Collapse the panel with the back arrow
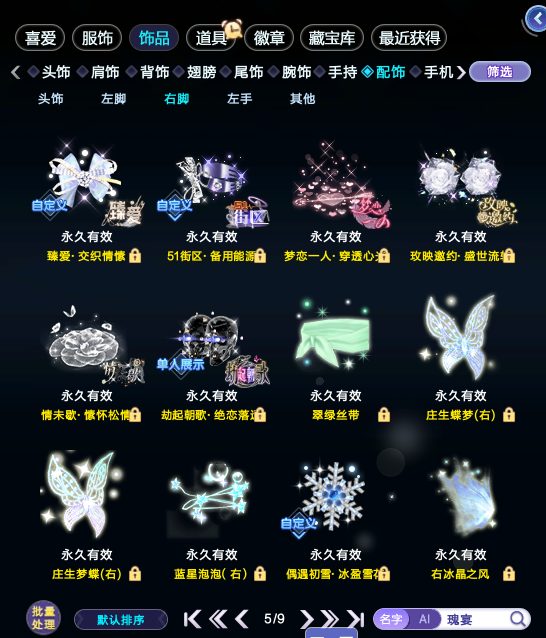Image resolution: width=546 pixels, height=638 pixels. tap(535, 19)
